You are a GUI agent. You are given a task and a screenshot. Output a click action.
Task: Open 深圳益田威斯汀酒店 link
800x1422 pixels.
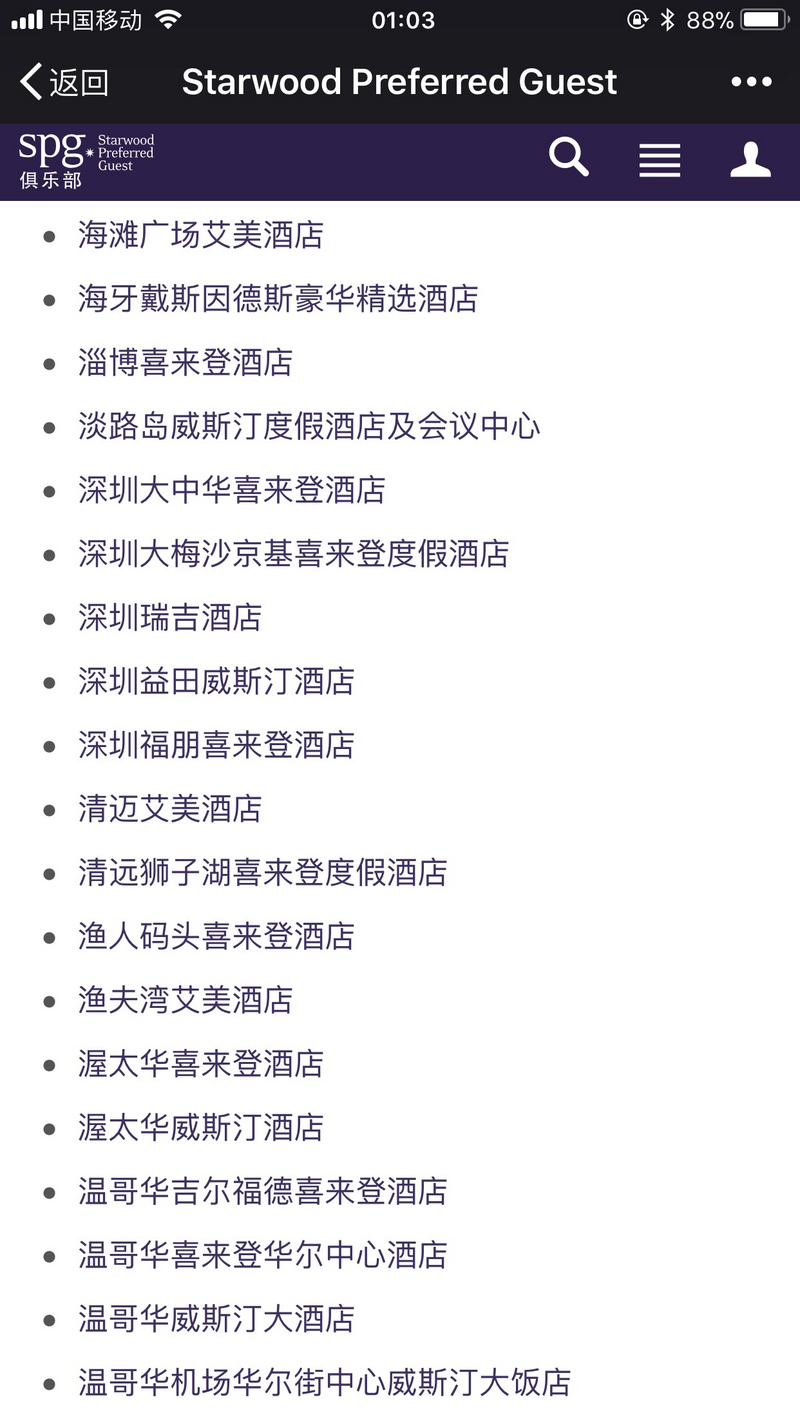click(x=217, y=681)
